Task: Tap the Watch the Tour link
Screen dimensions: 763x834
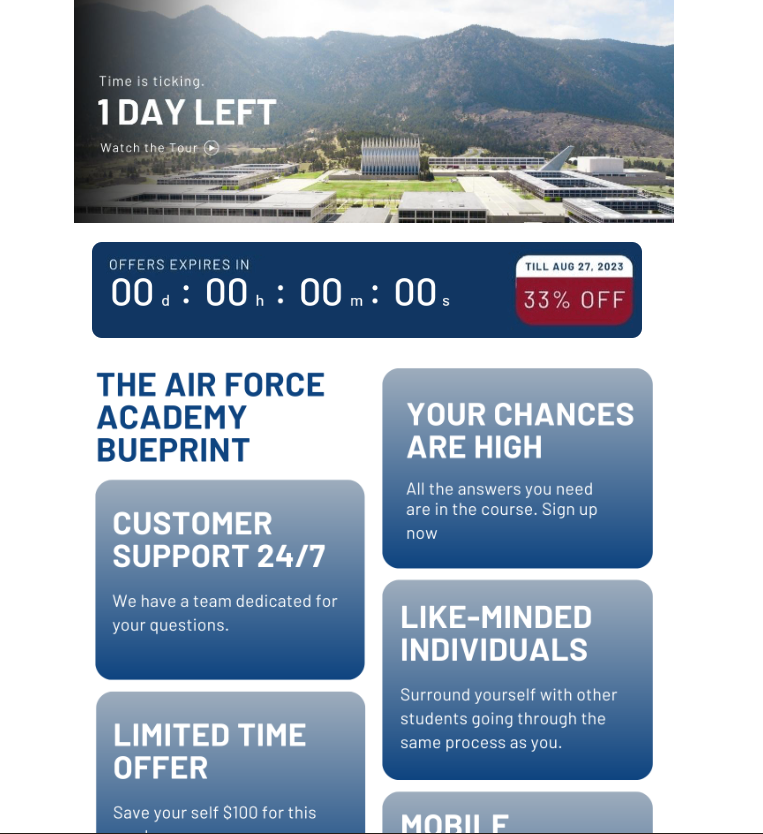Action: pos(159,148)
